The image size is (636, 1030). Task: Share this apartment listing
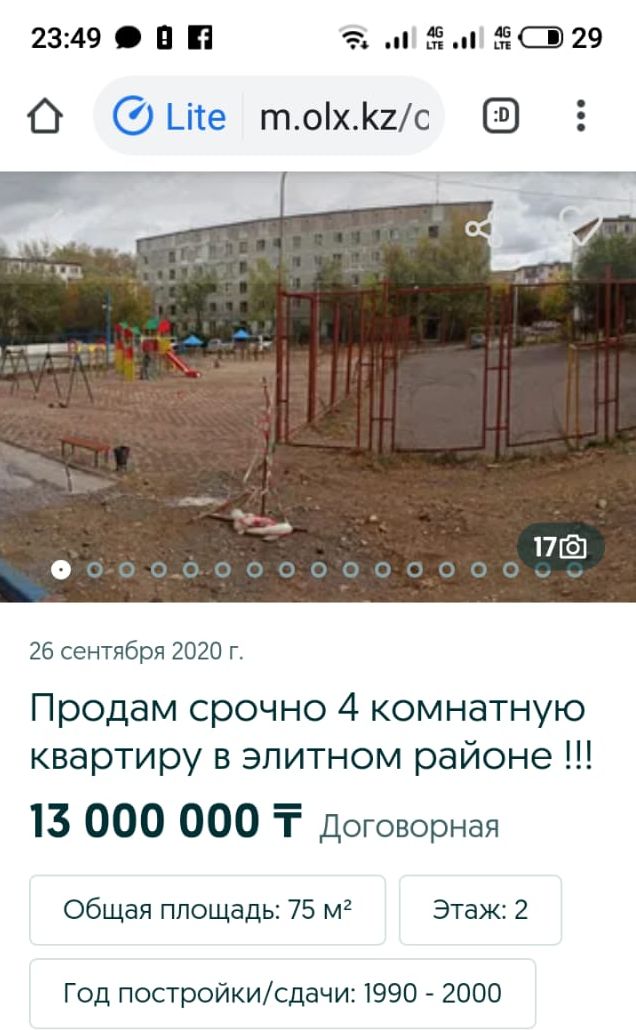click(x=484, y=231)
